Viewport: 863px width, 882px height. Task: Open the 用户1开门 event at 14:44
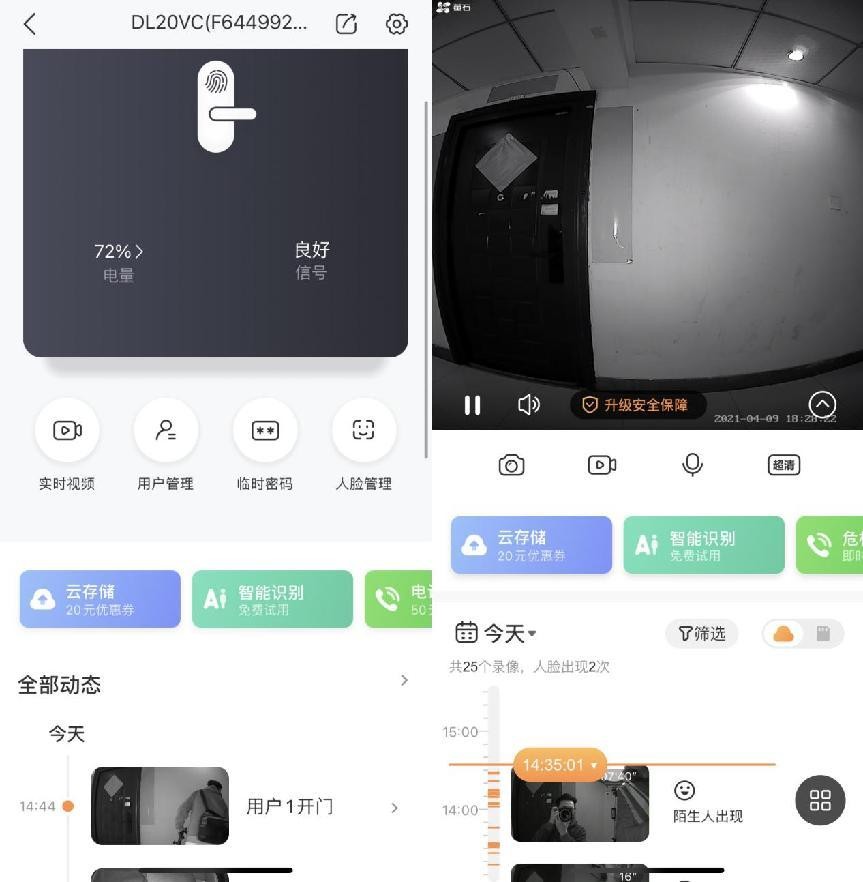(289, 806)
